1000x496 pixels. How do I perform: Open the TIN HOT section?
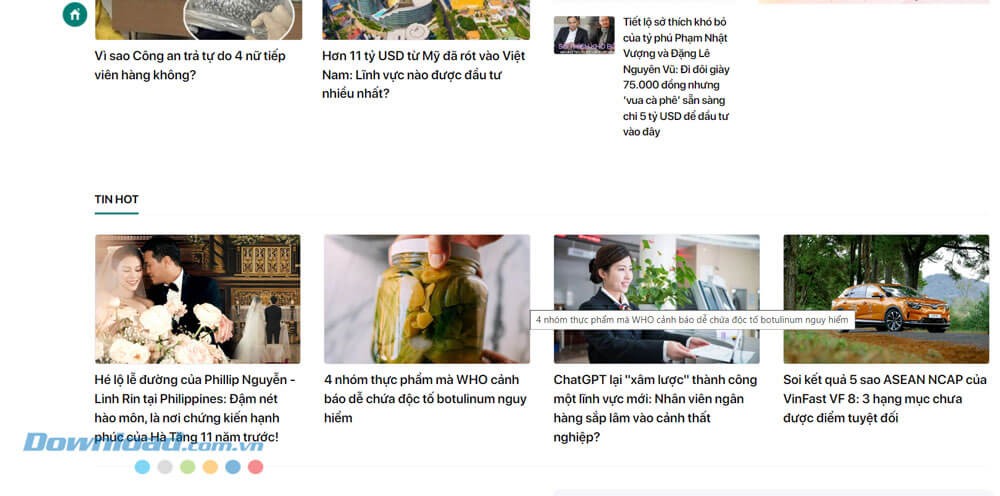point(116,199)
